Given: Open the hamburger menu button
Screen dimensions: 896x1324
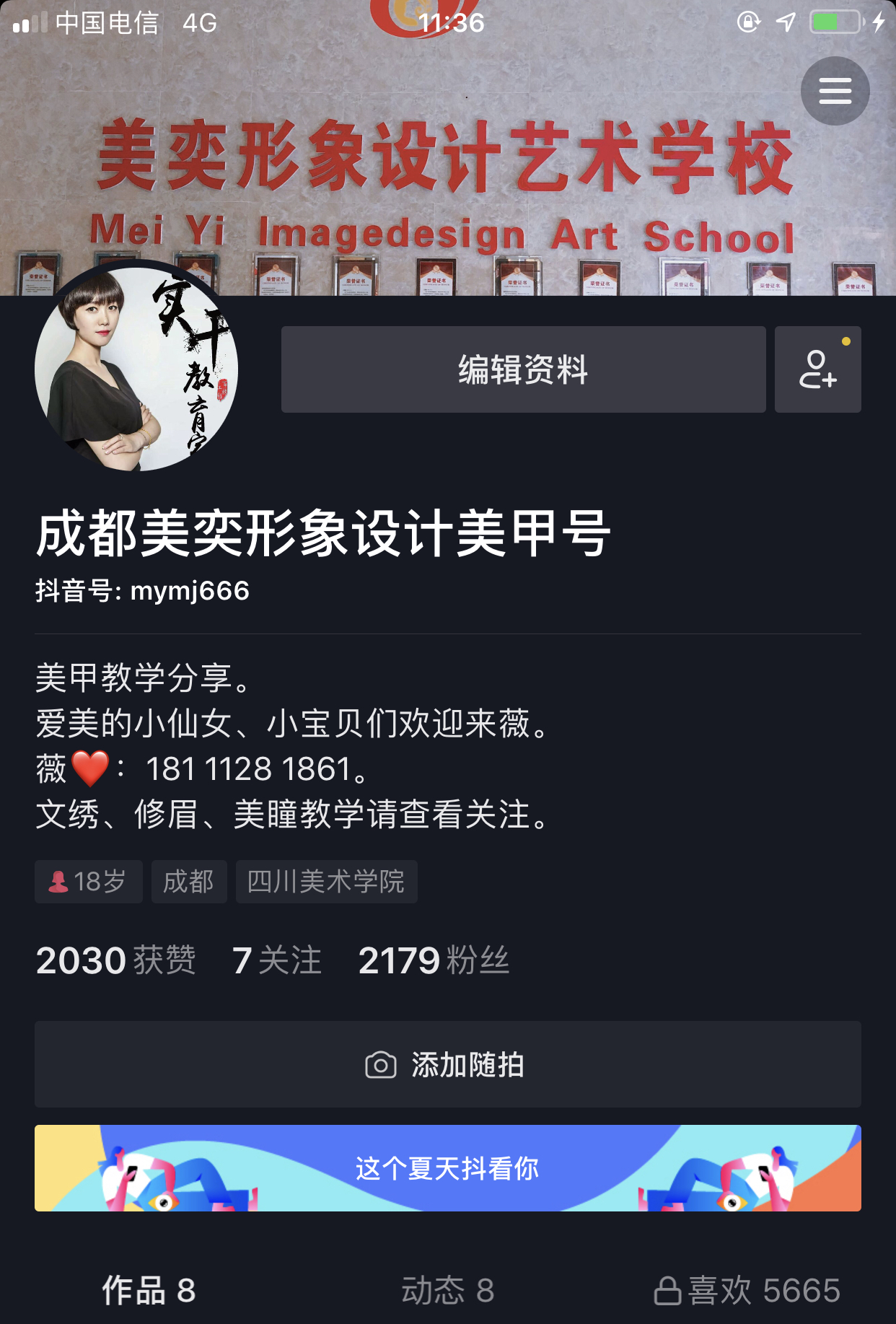Looking at the screenshot, I should pos(835,91).
